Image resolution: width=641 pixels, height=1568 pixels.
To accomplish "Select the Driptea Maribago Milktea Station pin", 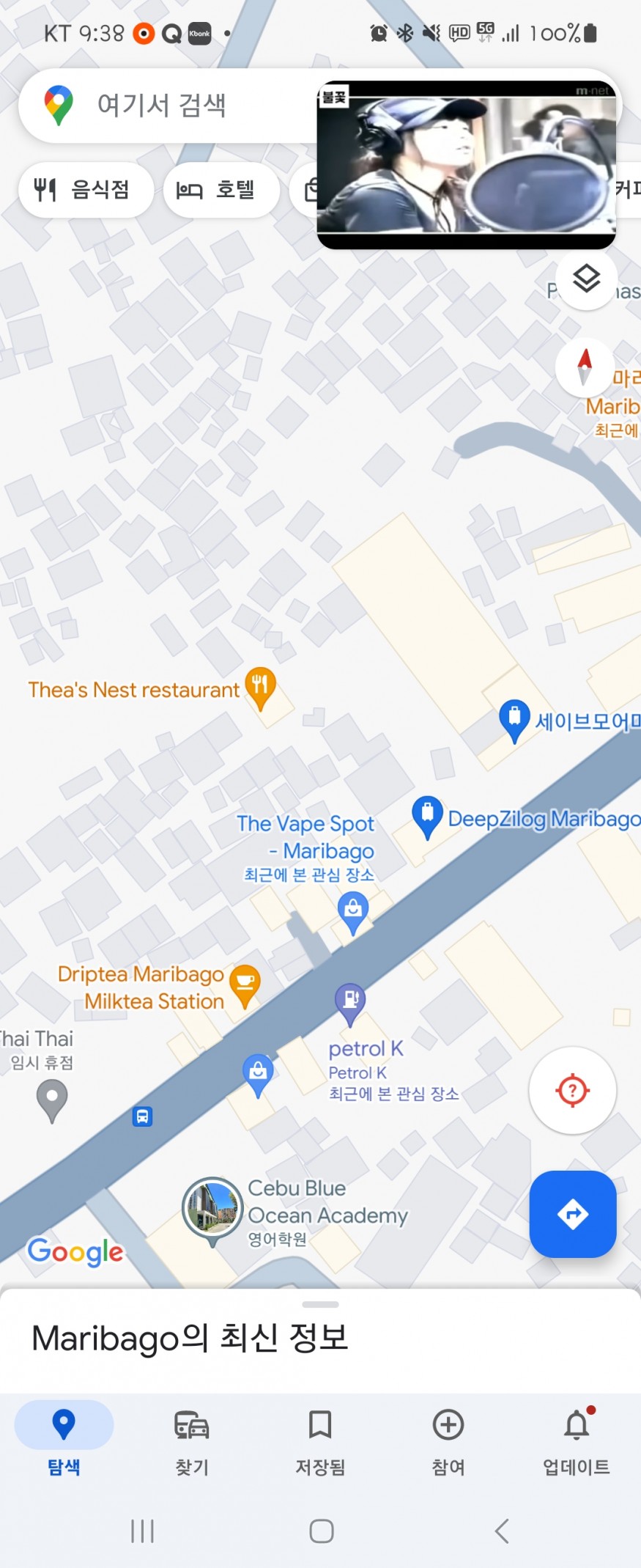I will pos(245,984).
